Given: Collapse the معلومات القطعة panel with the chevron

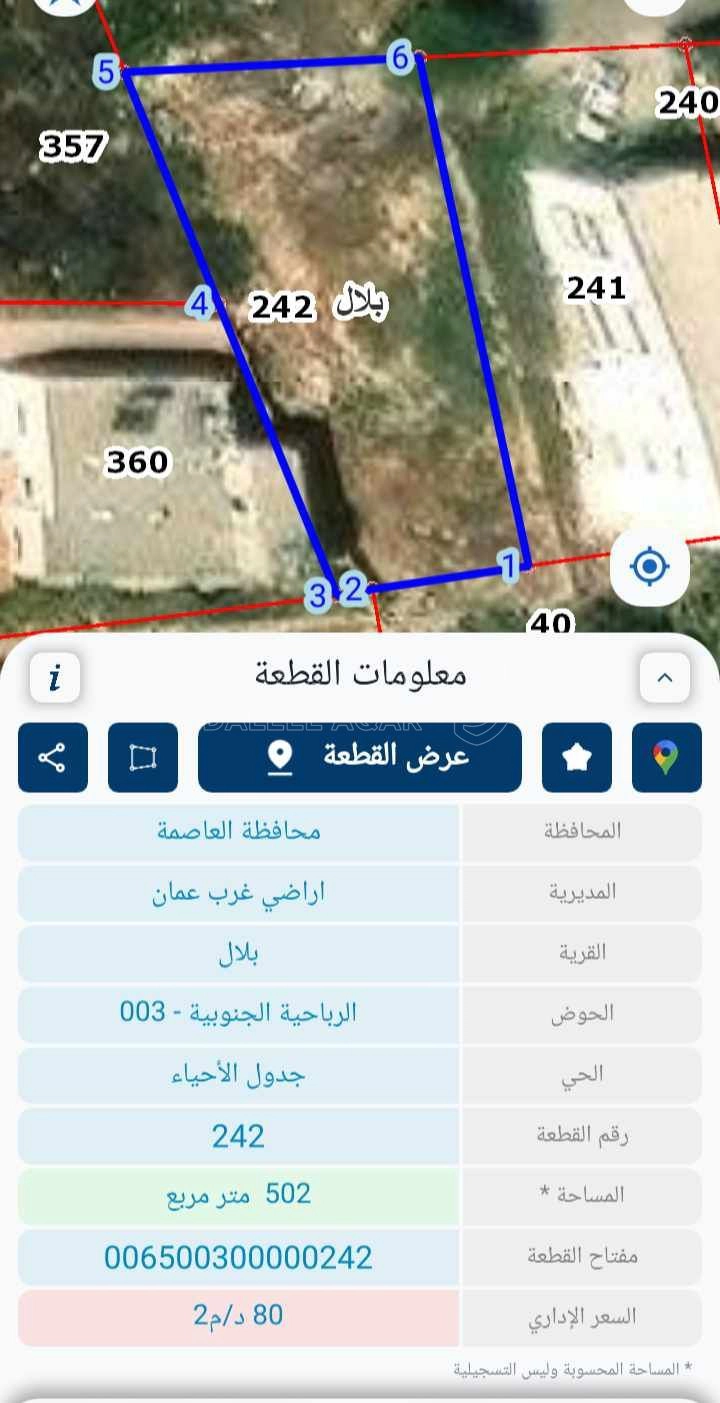Looking at the screenshot, I should point(665,677).
